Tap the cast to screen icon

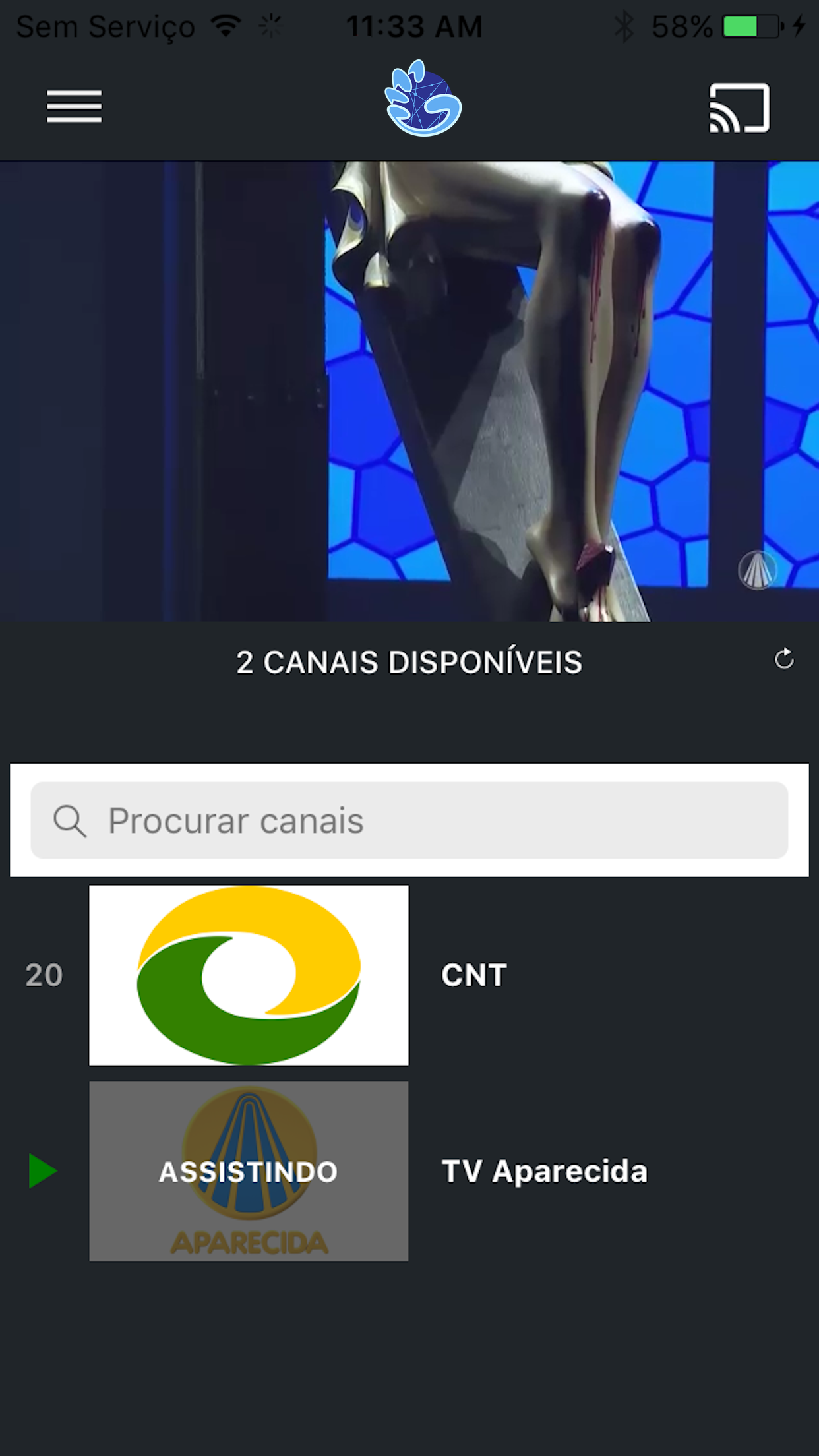coord(739,107)
